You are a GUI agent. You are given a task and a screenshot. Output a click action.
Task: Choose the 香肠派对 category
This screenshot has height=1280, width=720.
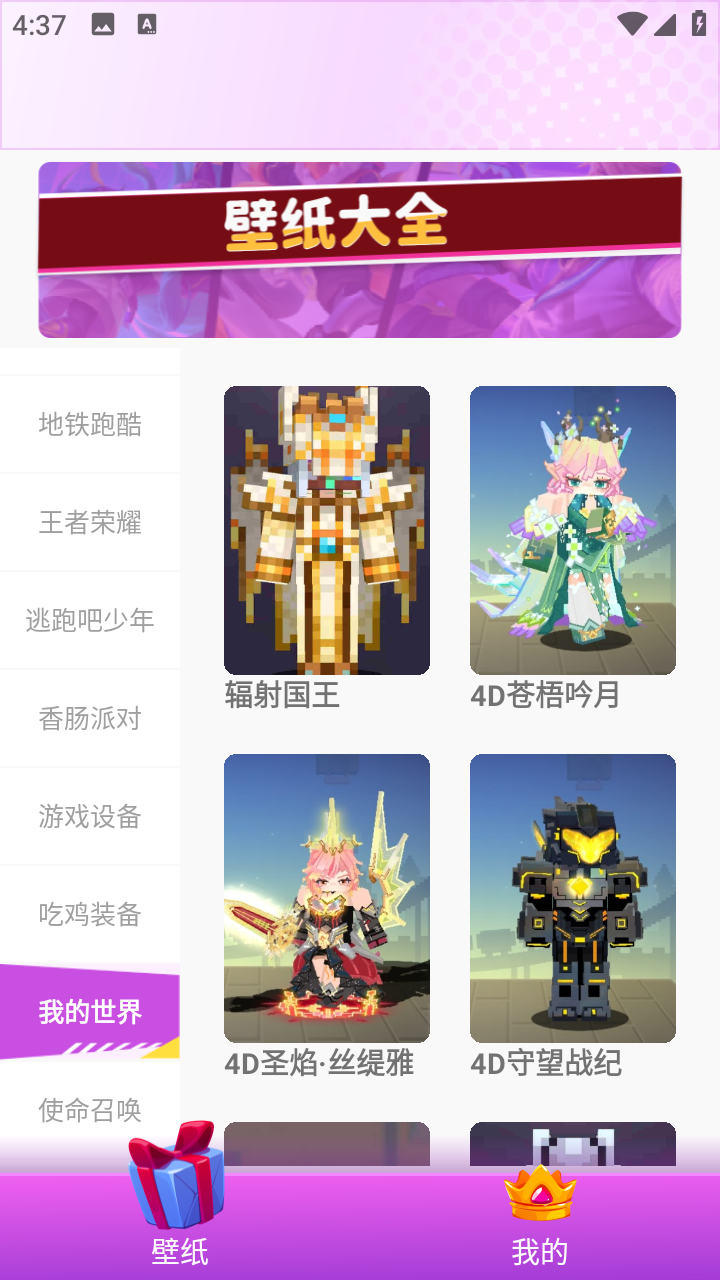click(90, 718)
